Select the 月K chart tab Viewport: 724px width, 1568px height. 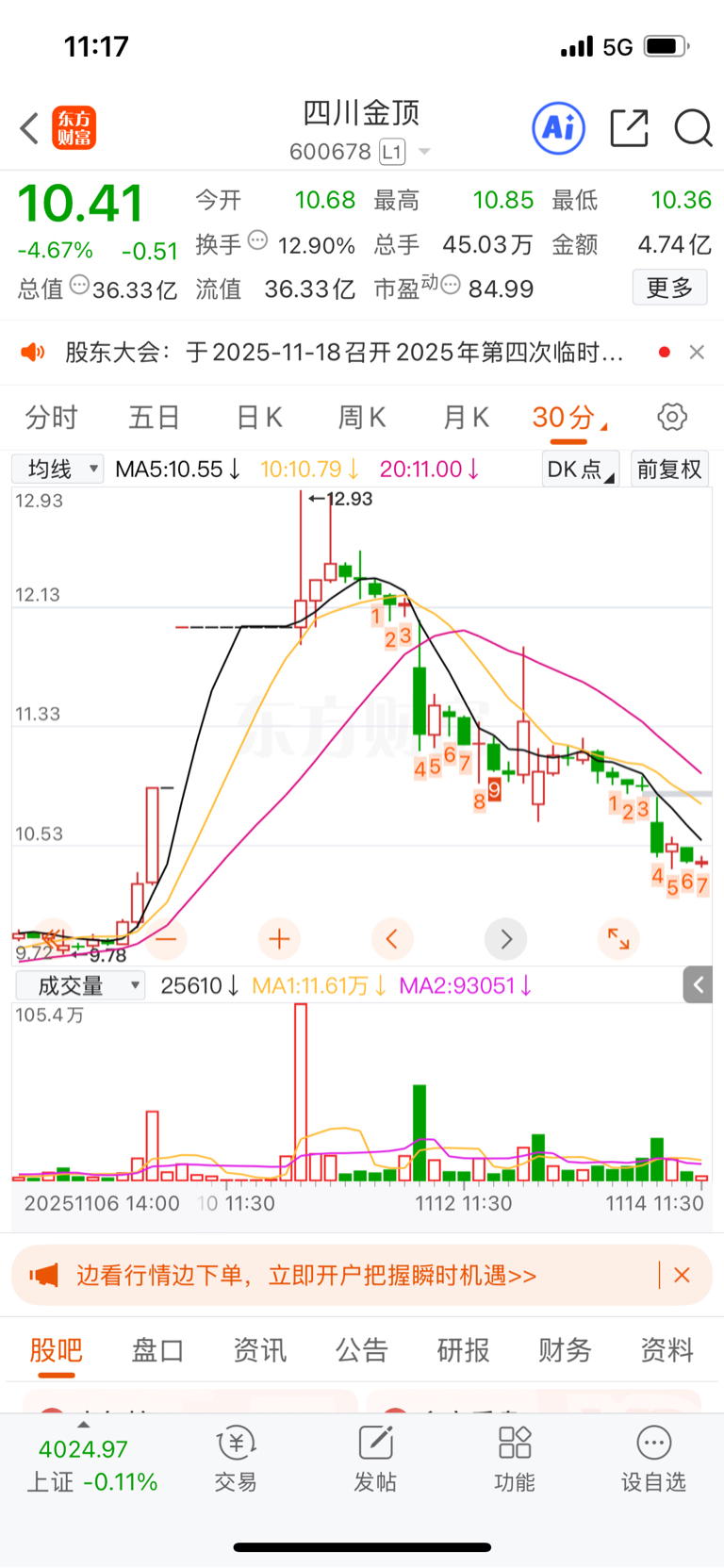[466, 417]
